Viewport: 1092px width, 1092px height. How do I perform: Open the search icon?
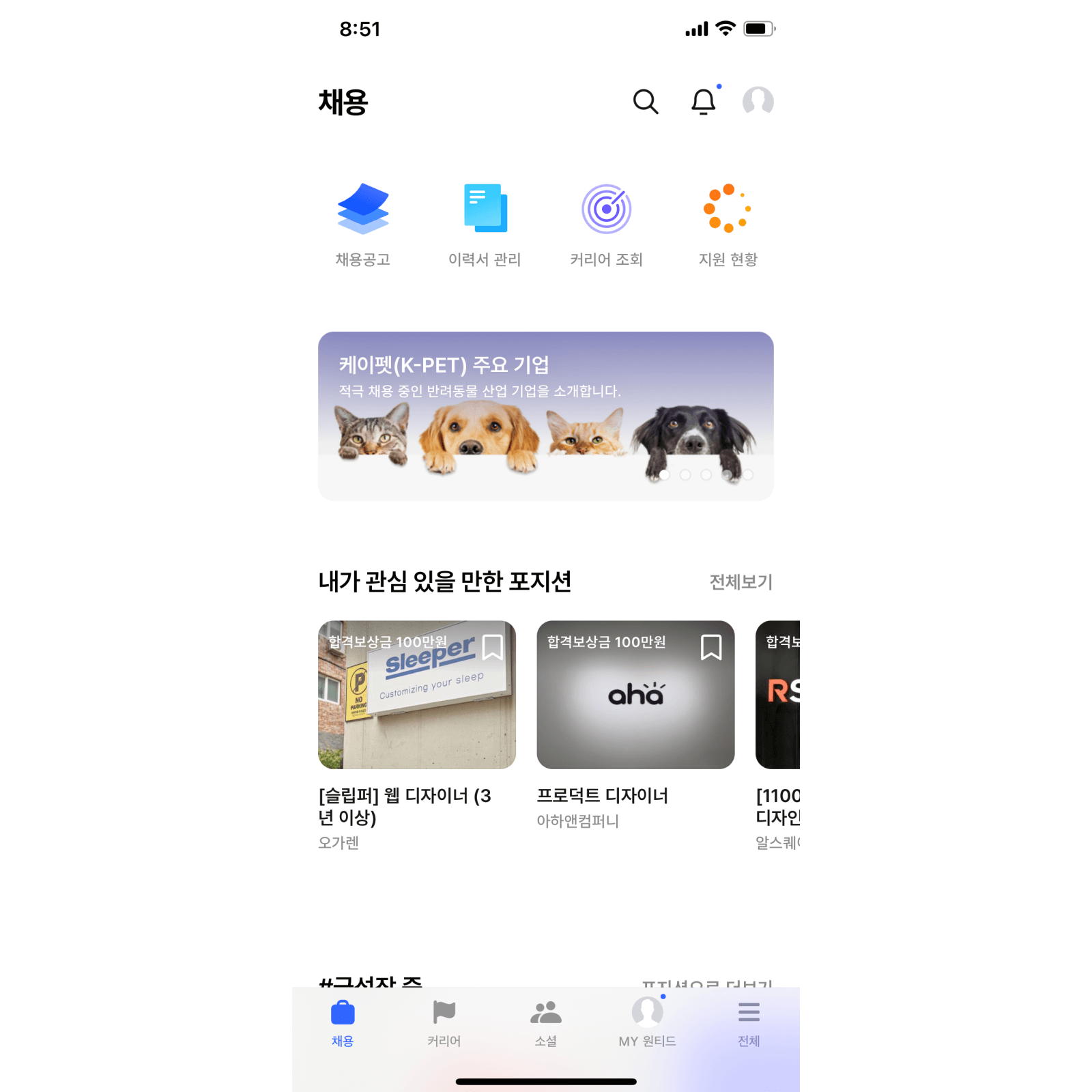tap(645, 102)
